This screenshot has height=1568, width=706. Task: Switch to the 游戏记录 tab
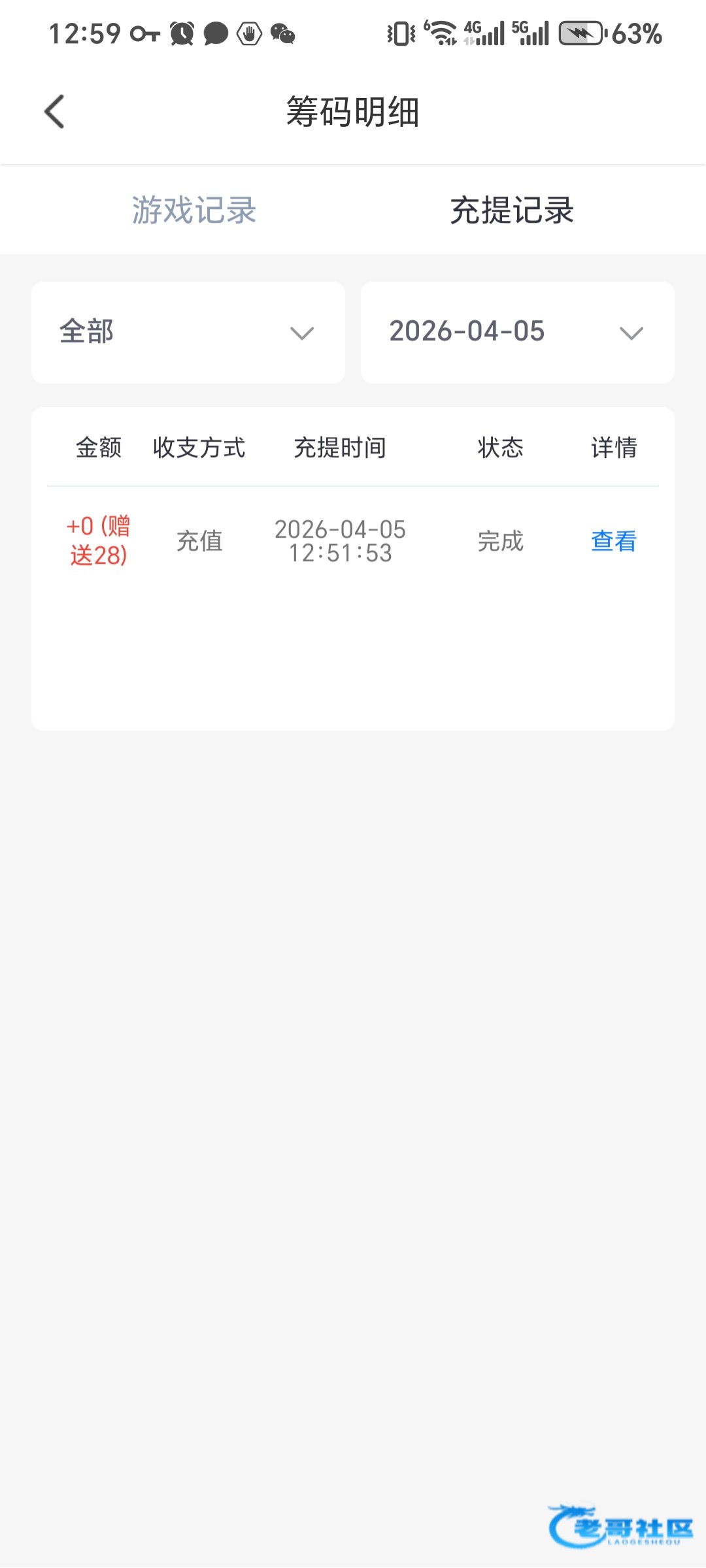point(194,210)
